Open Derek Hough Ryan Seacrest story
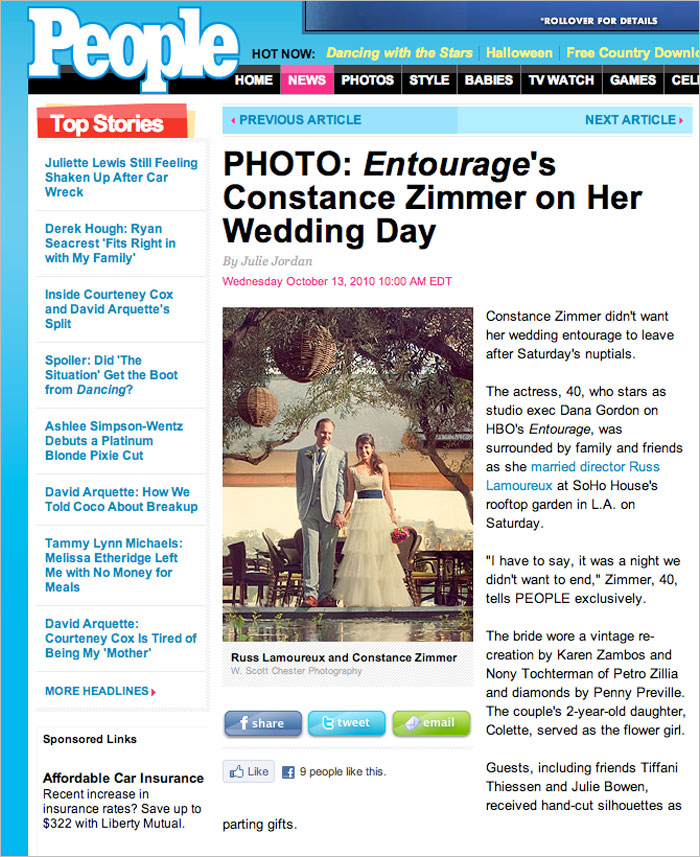 pyautogui.click(x=110, y=243)
